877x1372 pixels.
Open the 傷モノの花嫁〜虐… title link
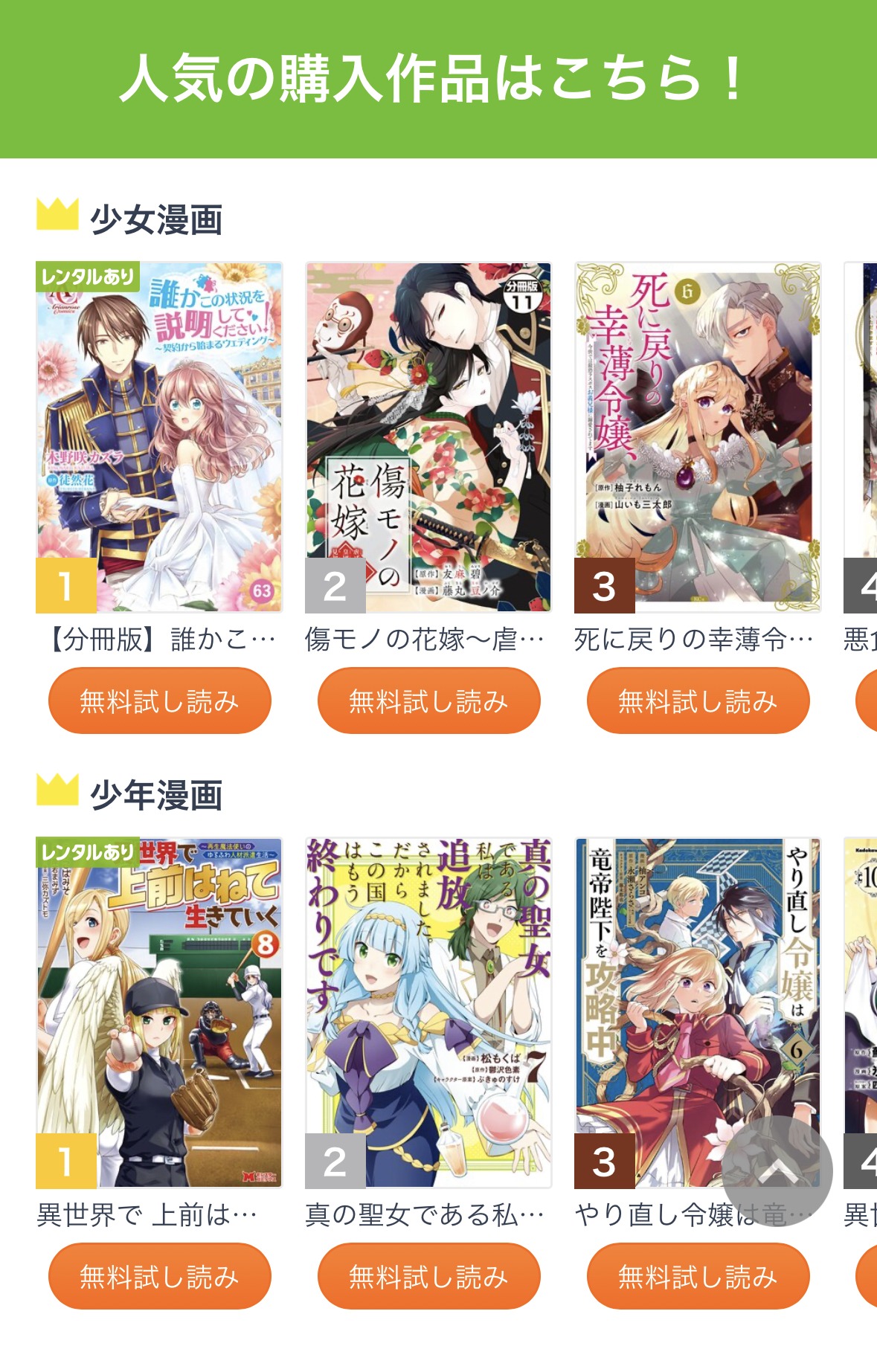coord(424,640)
